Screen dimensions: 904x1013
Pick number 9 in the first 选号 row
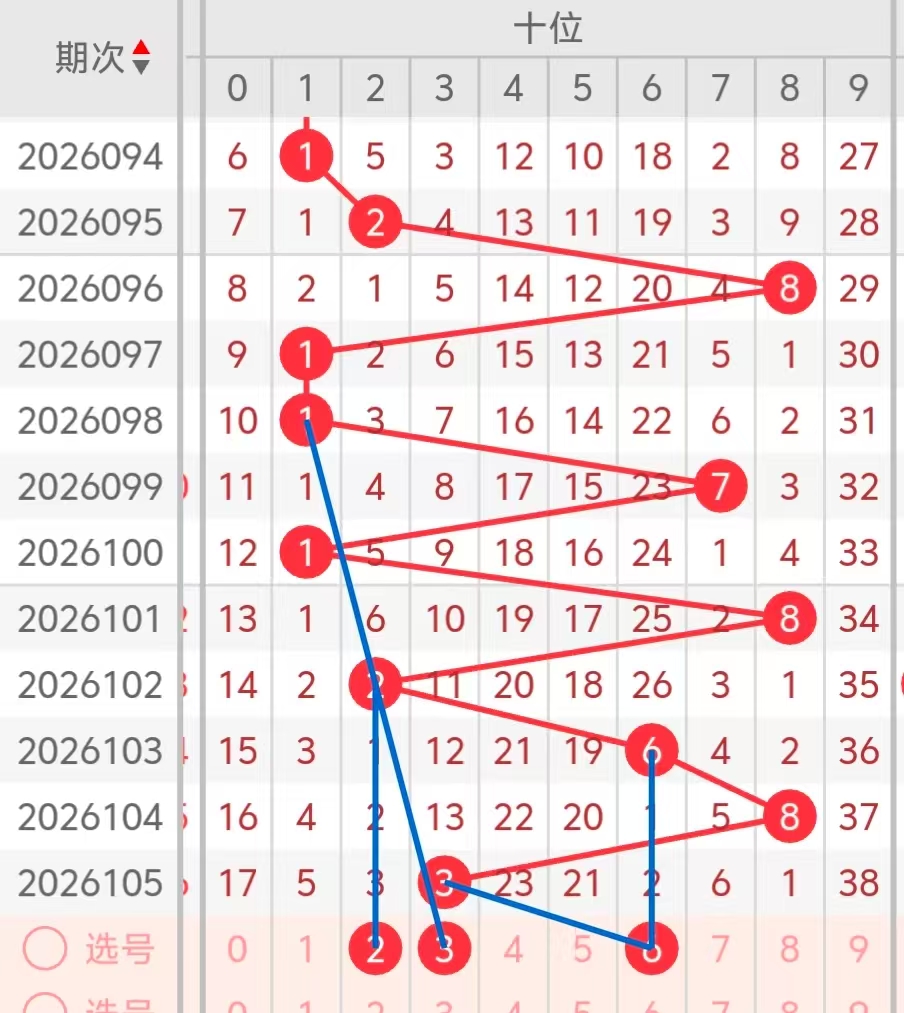[x=858, y=948]
